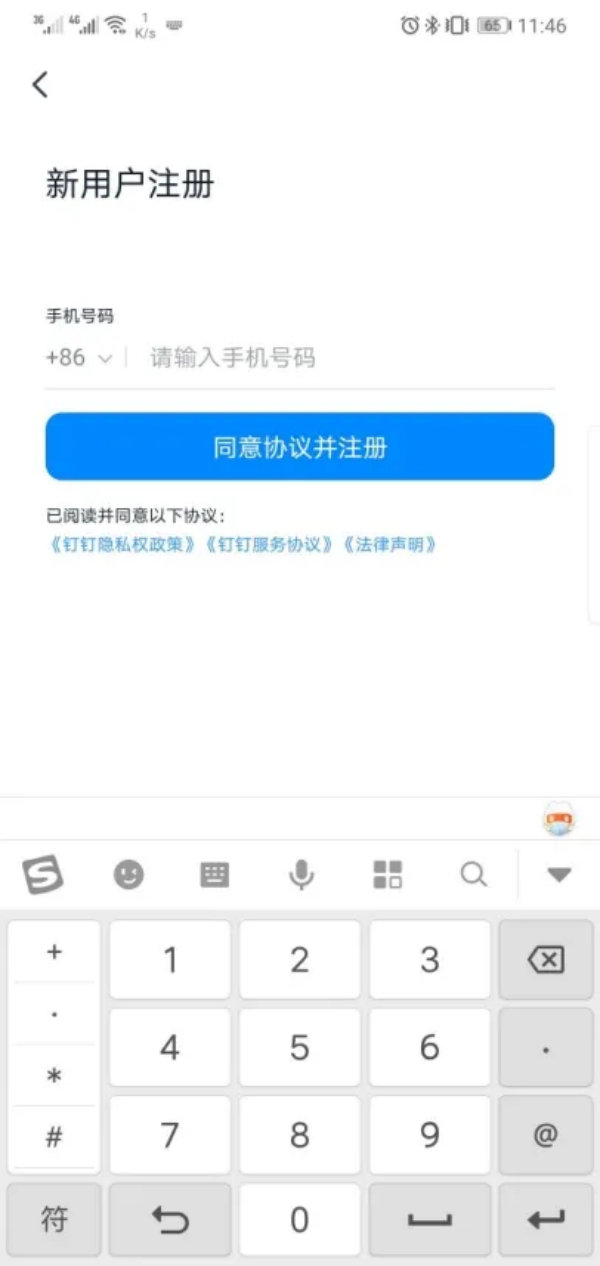This screenshot has width=600, height=1266.
Task: Open the +86 country code dropdown
Action: 80,358
